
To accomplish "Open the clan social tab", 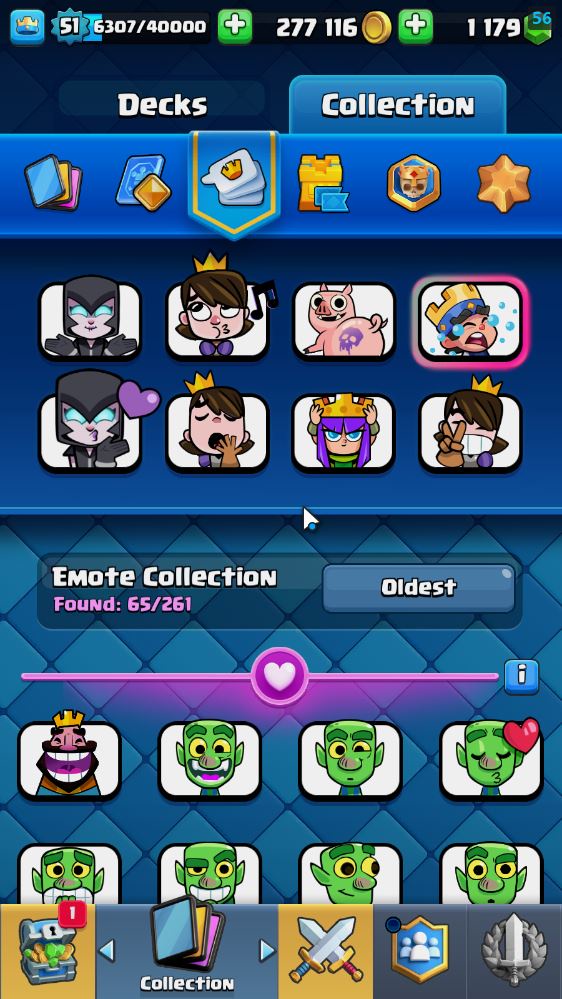I will (x=419, y=951).
